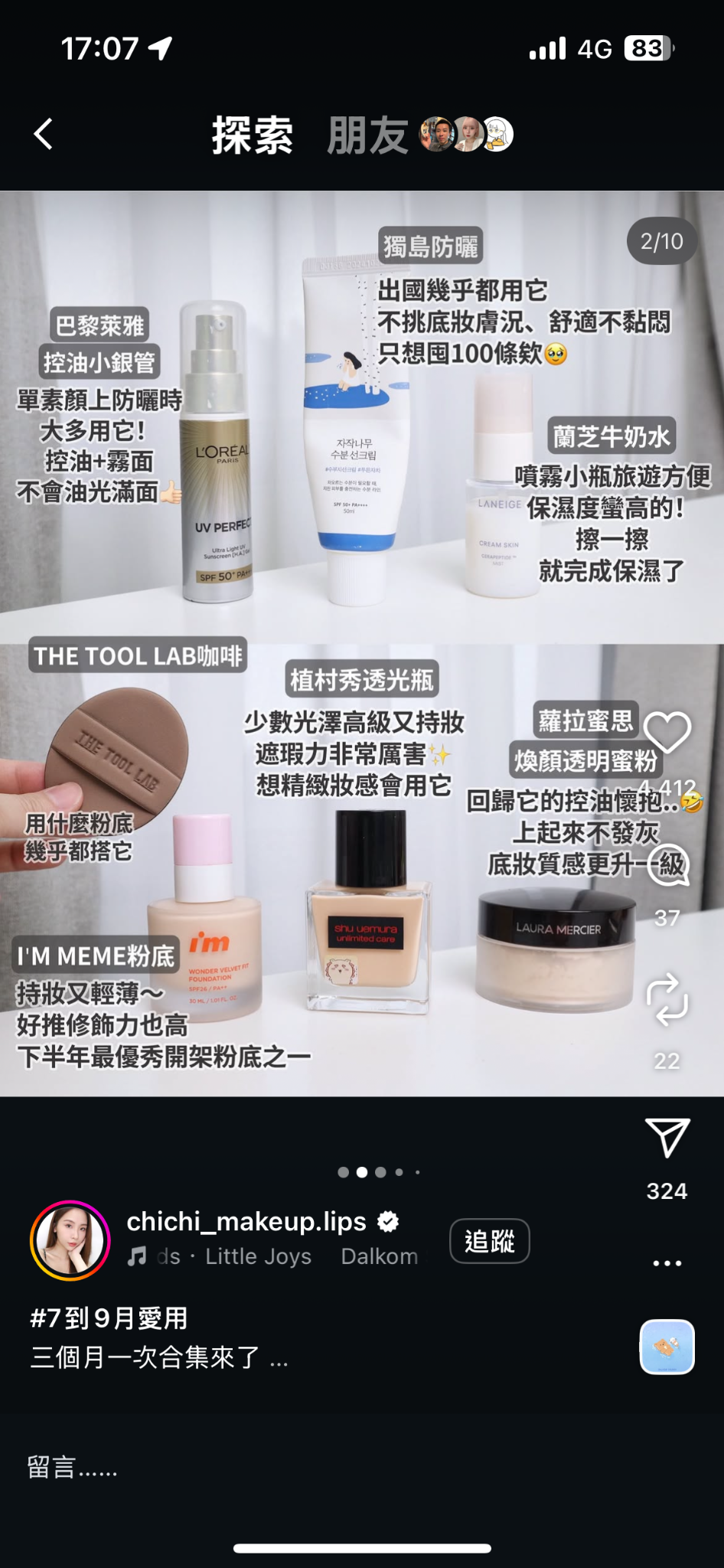This screenshot has height=1568, width=724.
Task: Repost with the loop arrows icon
Action: point(667,999)
